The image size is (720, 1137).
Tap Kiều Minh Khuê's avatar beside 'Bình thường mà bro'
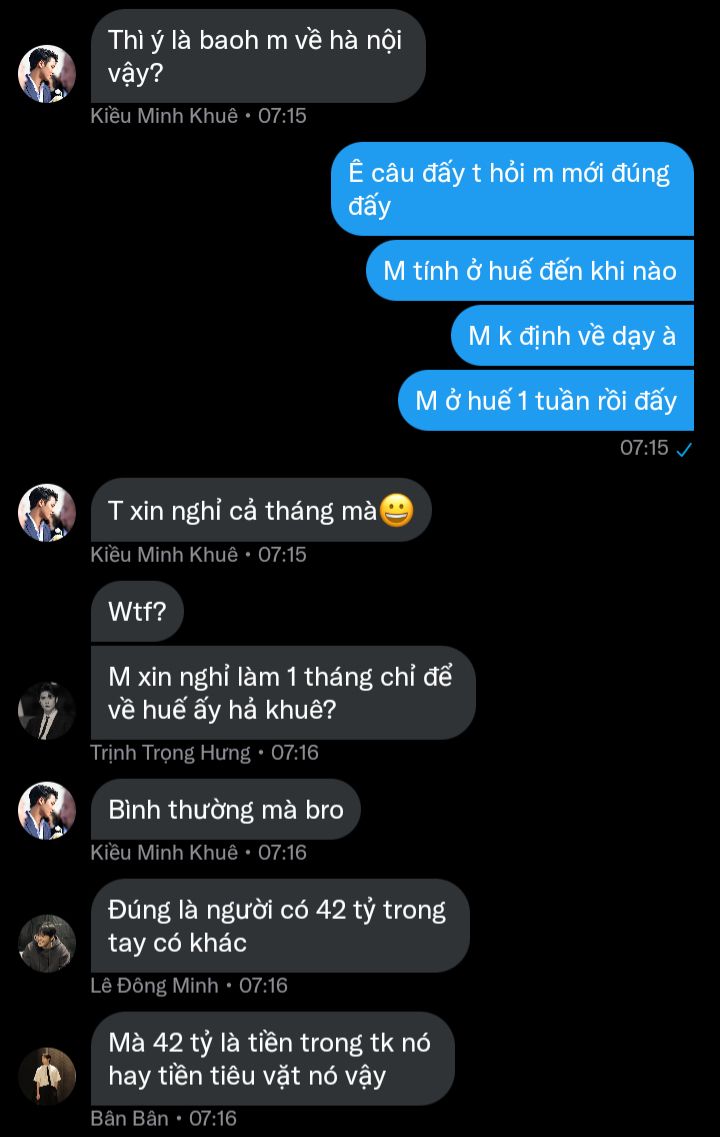(x=47, y=810)
